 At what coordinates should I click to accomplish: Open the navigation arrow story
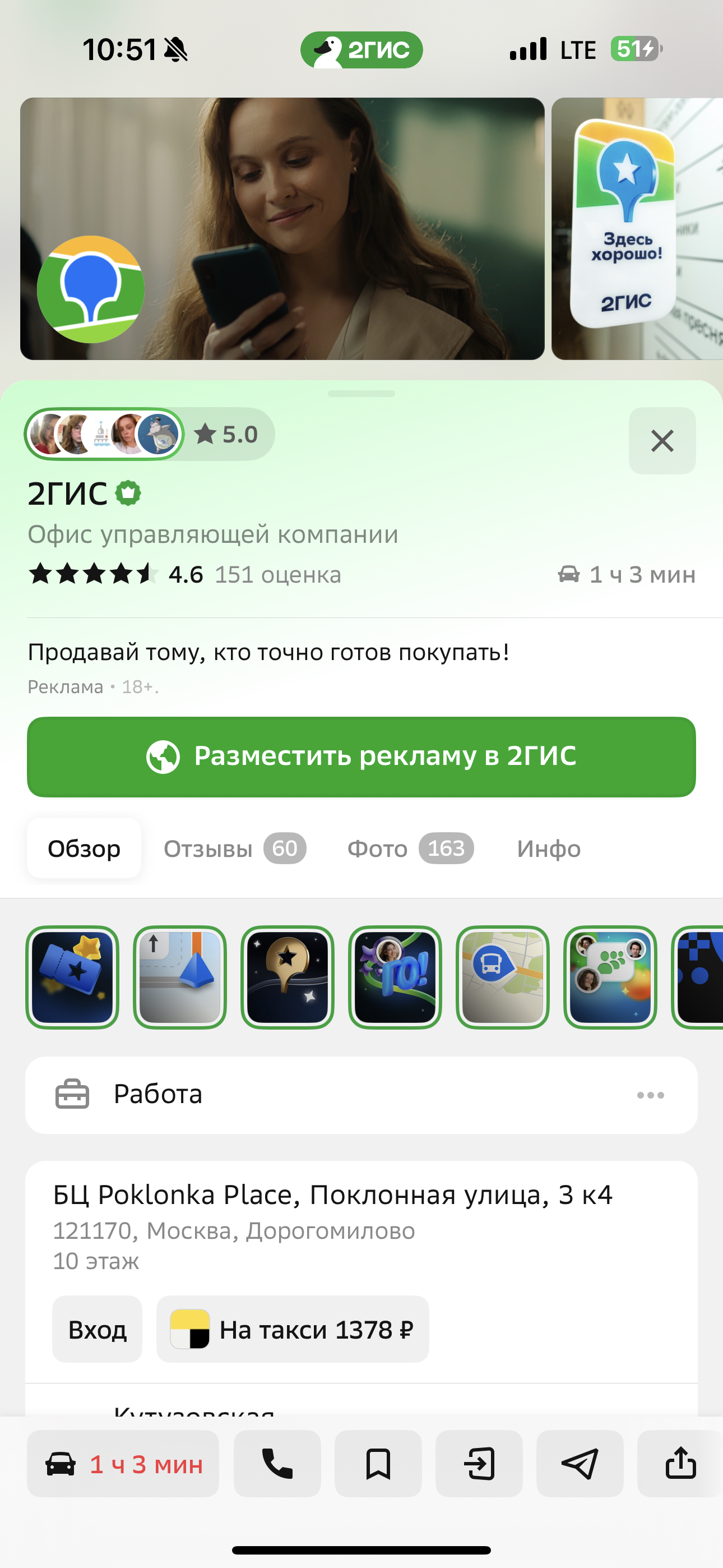[x=179, y=977]
